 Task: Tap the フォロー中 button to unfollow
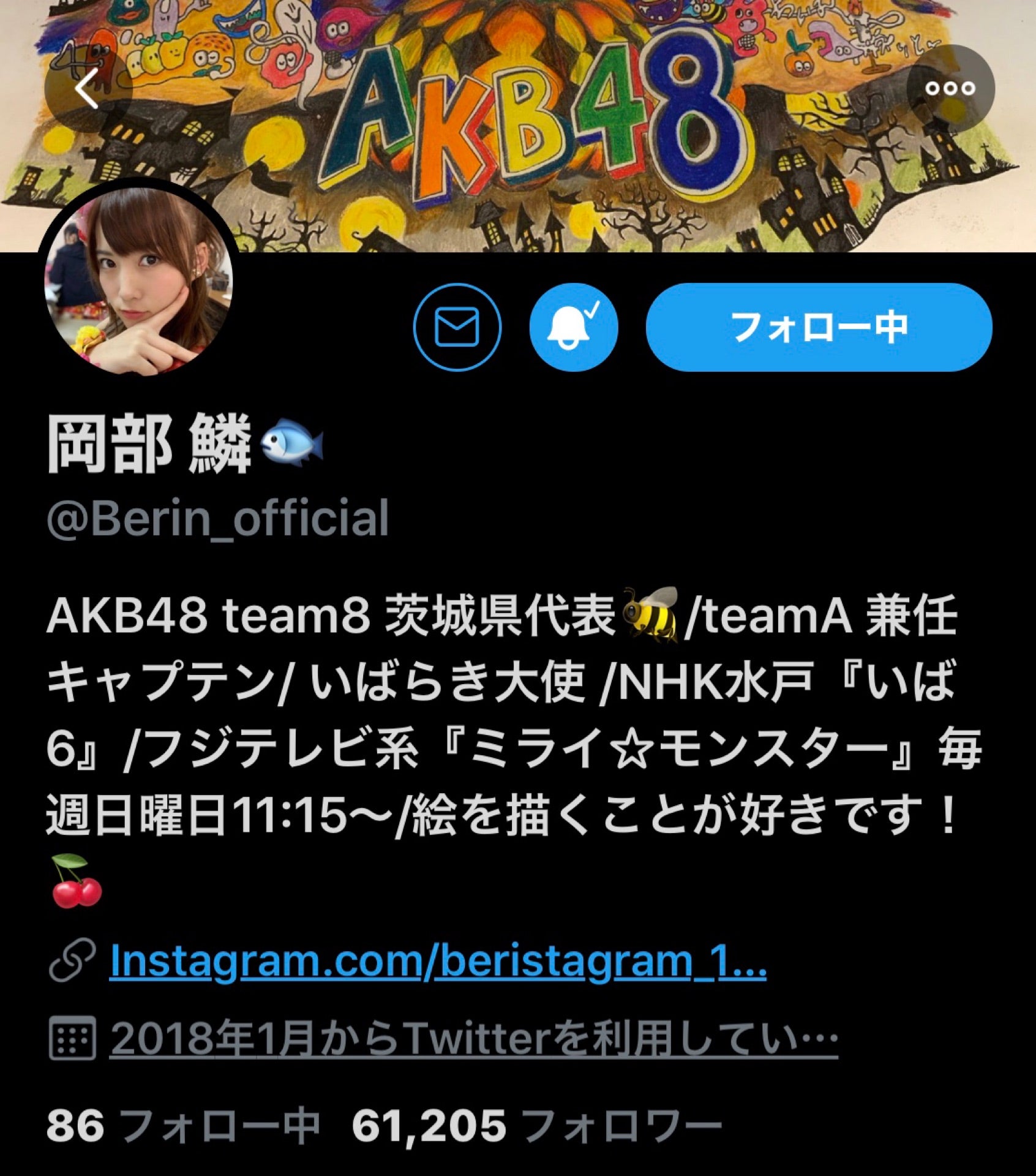click(x=819, y=327)
